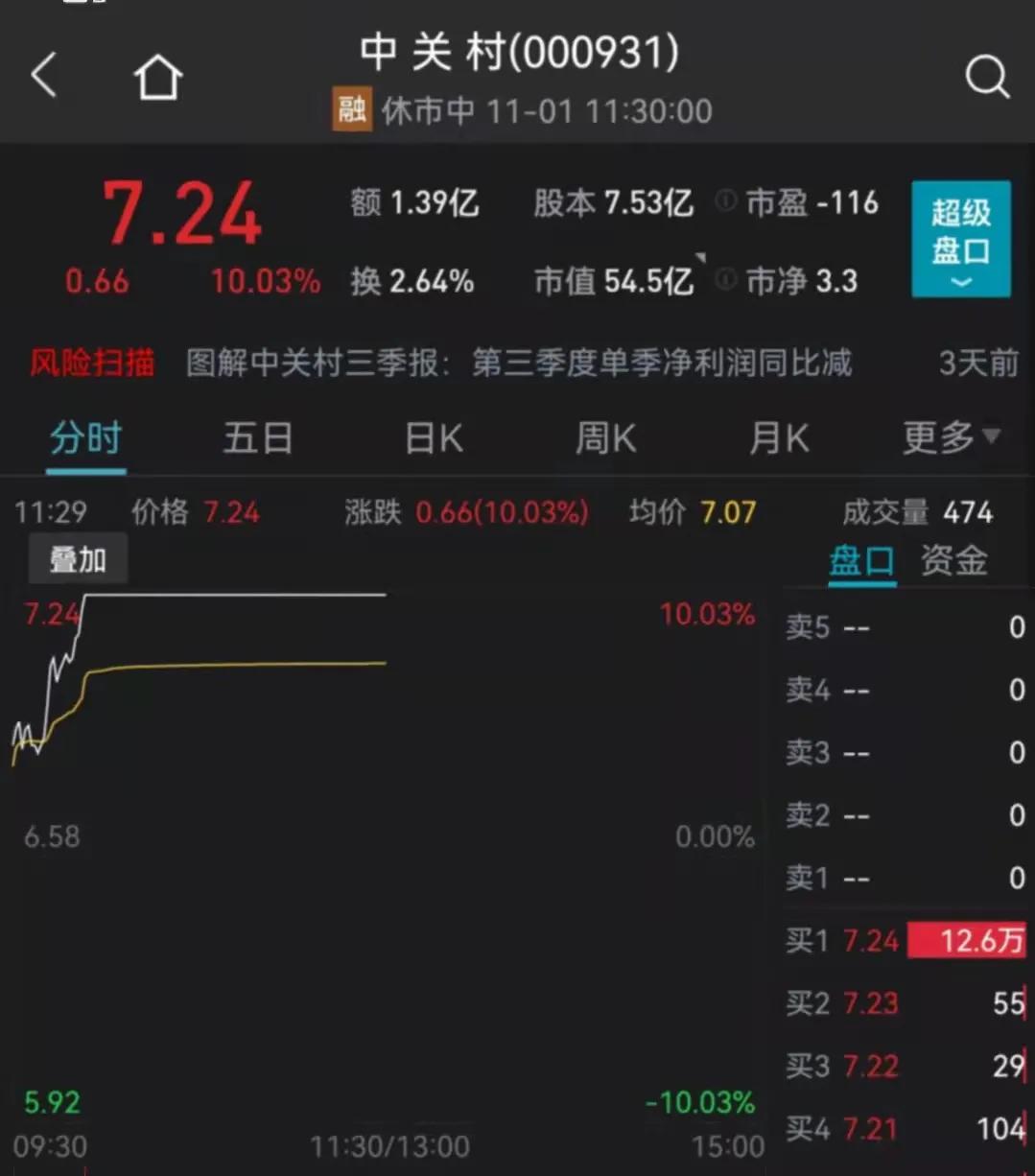Viewport: 1035px width, 1176px height.
Task: Switch to the 分时 chart tab
Action: coord(85,439)
